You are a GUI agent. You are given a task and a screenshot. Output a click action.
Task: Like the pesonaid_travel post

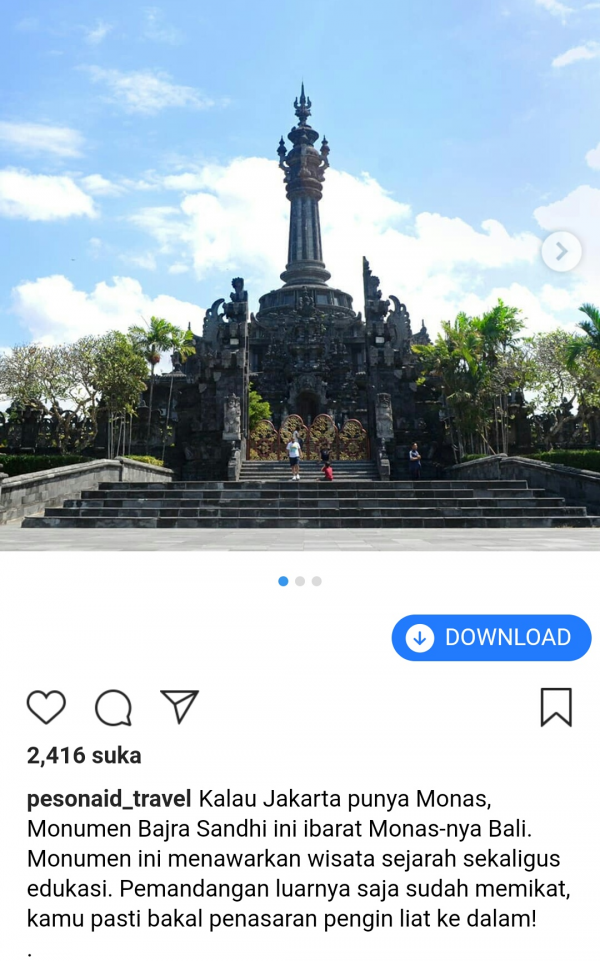[x=46, y=707]
